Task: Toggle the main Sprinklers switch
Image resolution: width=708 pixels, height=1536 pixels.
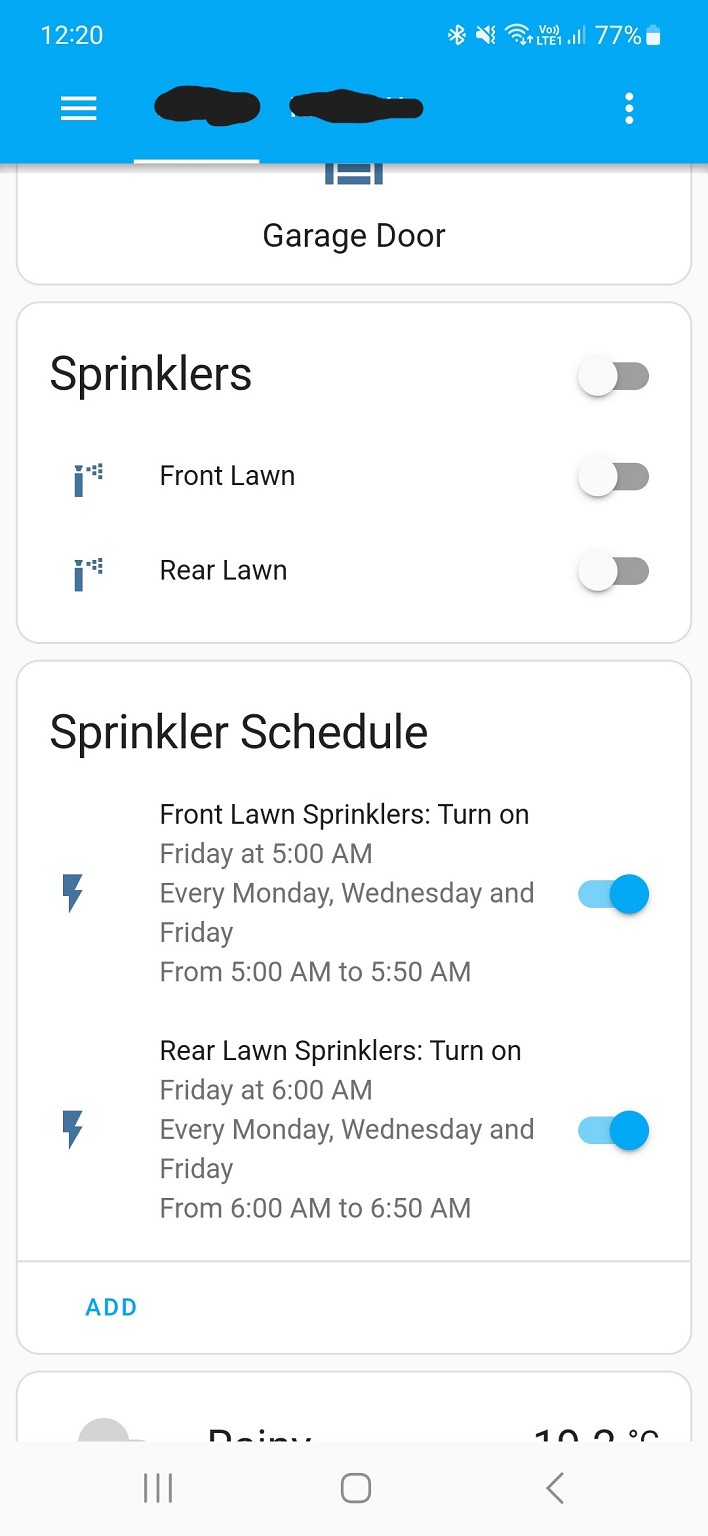Action: click(613, 377)
